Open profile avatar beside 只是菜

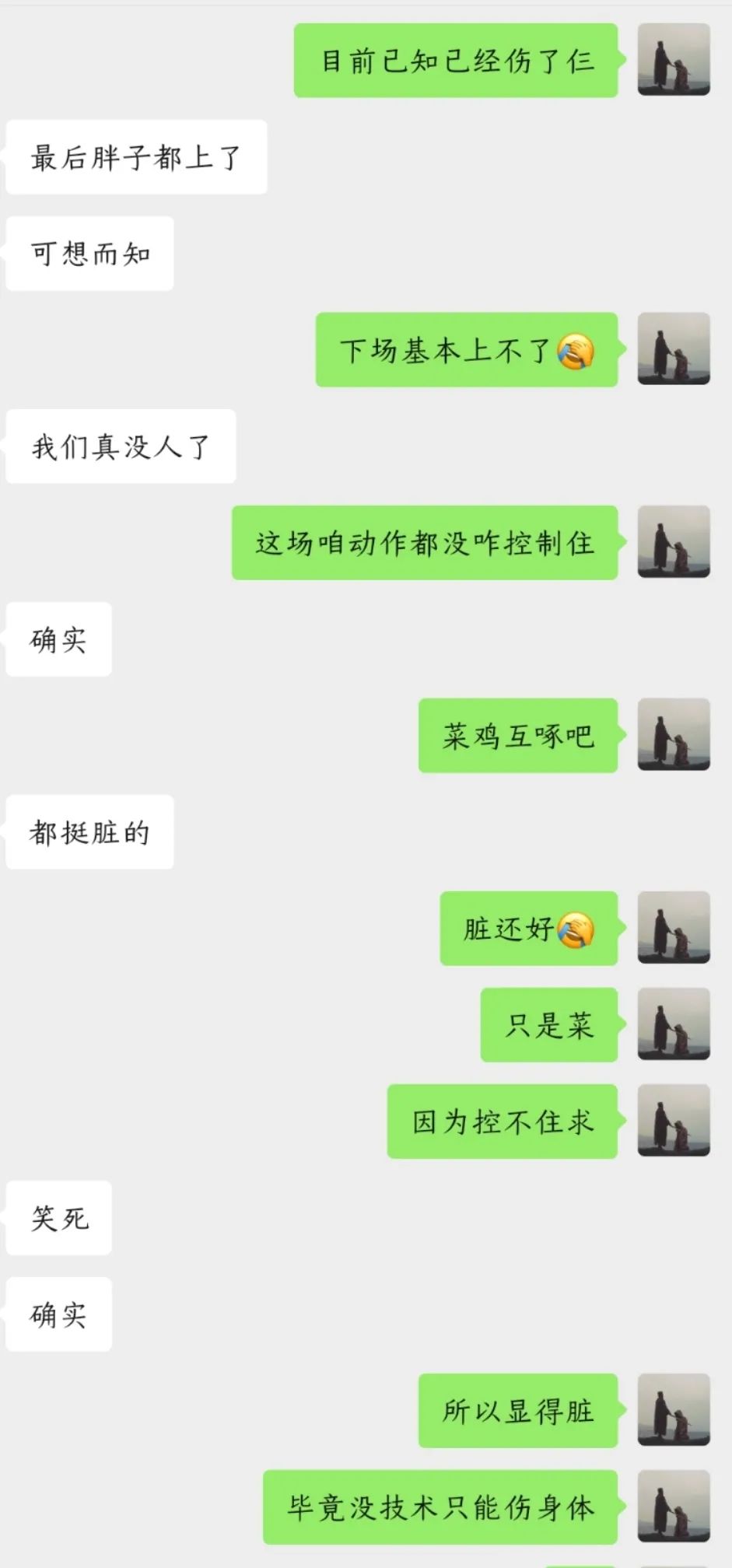click(x=674, y=1024)
